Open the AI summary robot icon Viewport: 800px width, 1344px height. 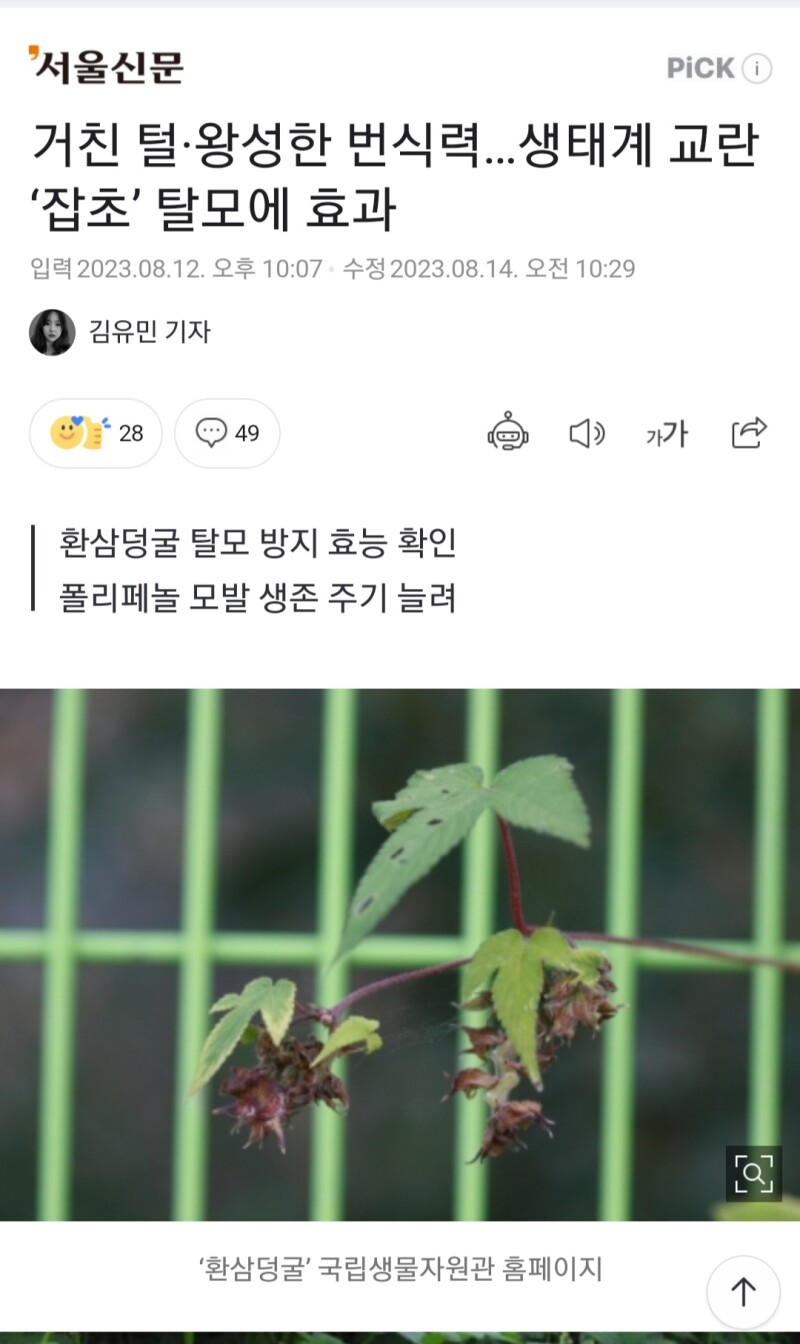[x=508, y=432]
